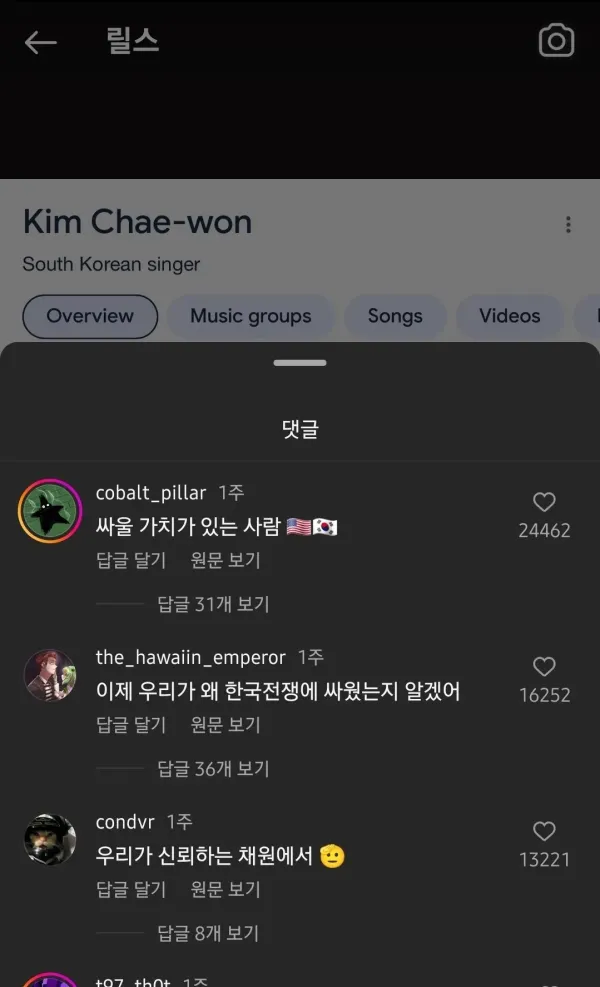Screen dimensions: 600x987
Task: Reply to the_hawaiin_emperor's comment
Action: coord(131,725)
